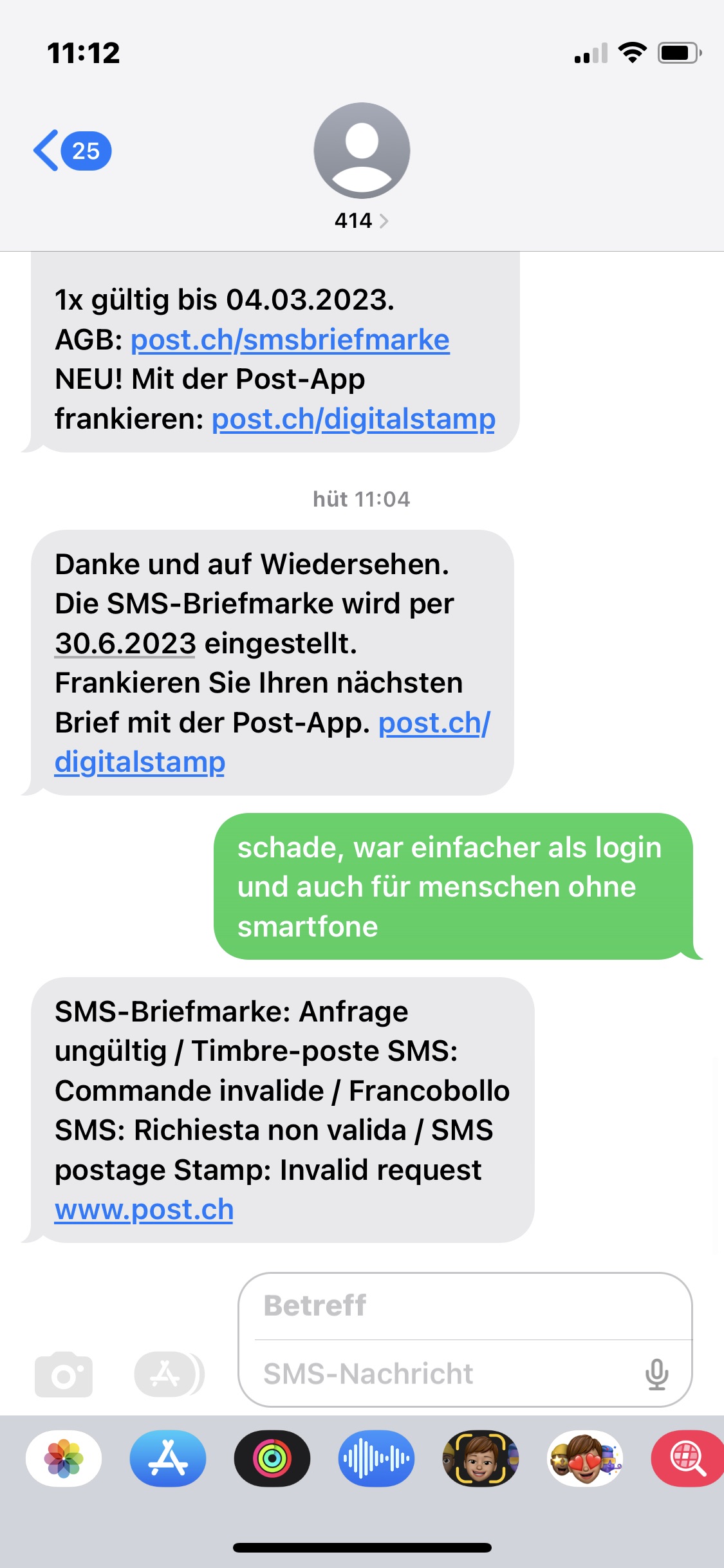Viewport: 724px width, 1568px height.
Task: Open the post.ch/smsbriefmarke AGB link
Action: coord(290,340)
